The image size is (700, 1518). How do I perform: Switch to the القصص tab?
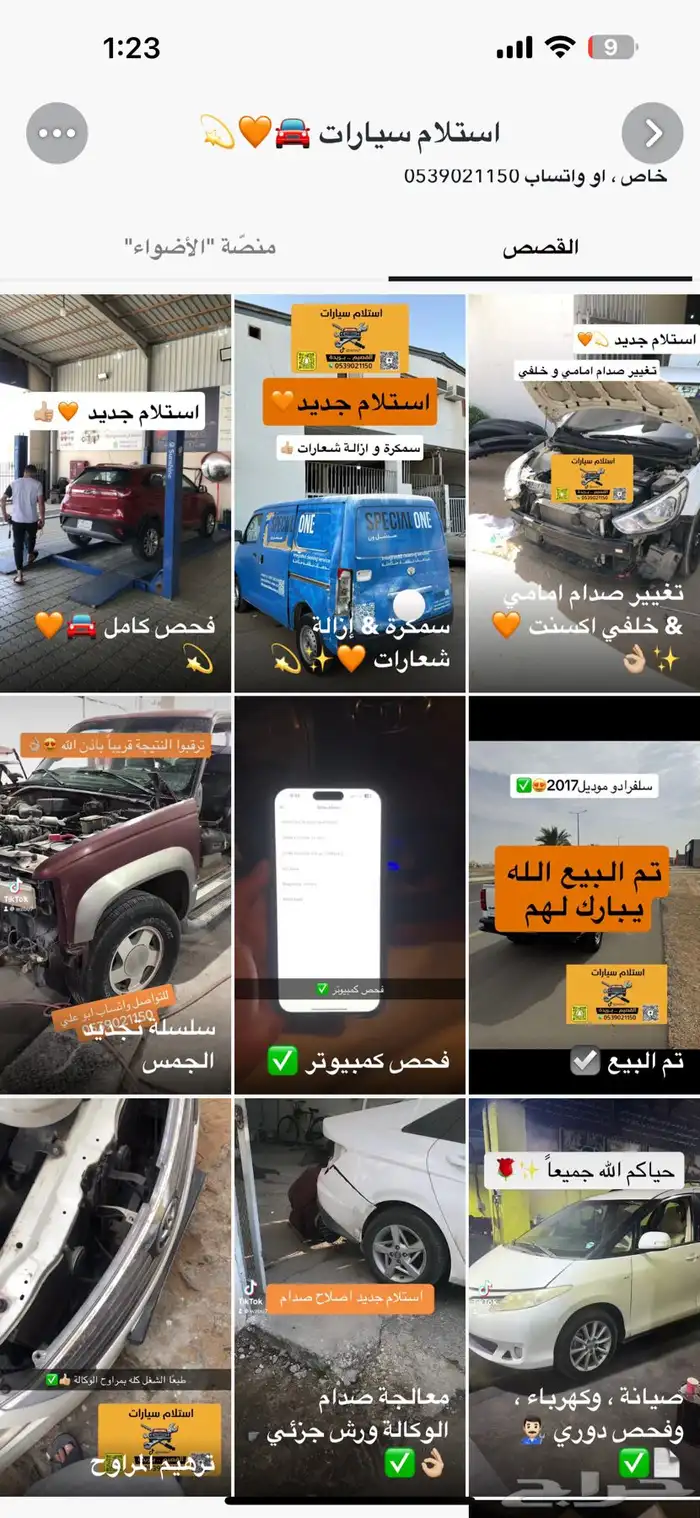tap(540, 248)
